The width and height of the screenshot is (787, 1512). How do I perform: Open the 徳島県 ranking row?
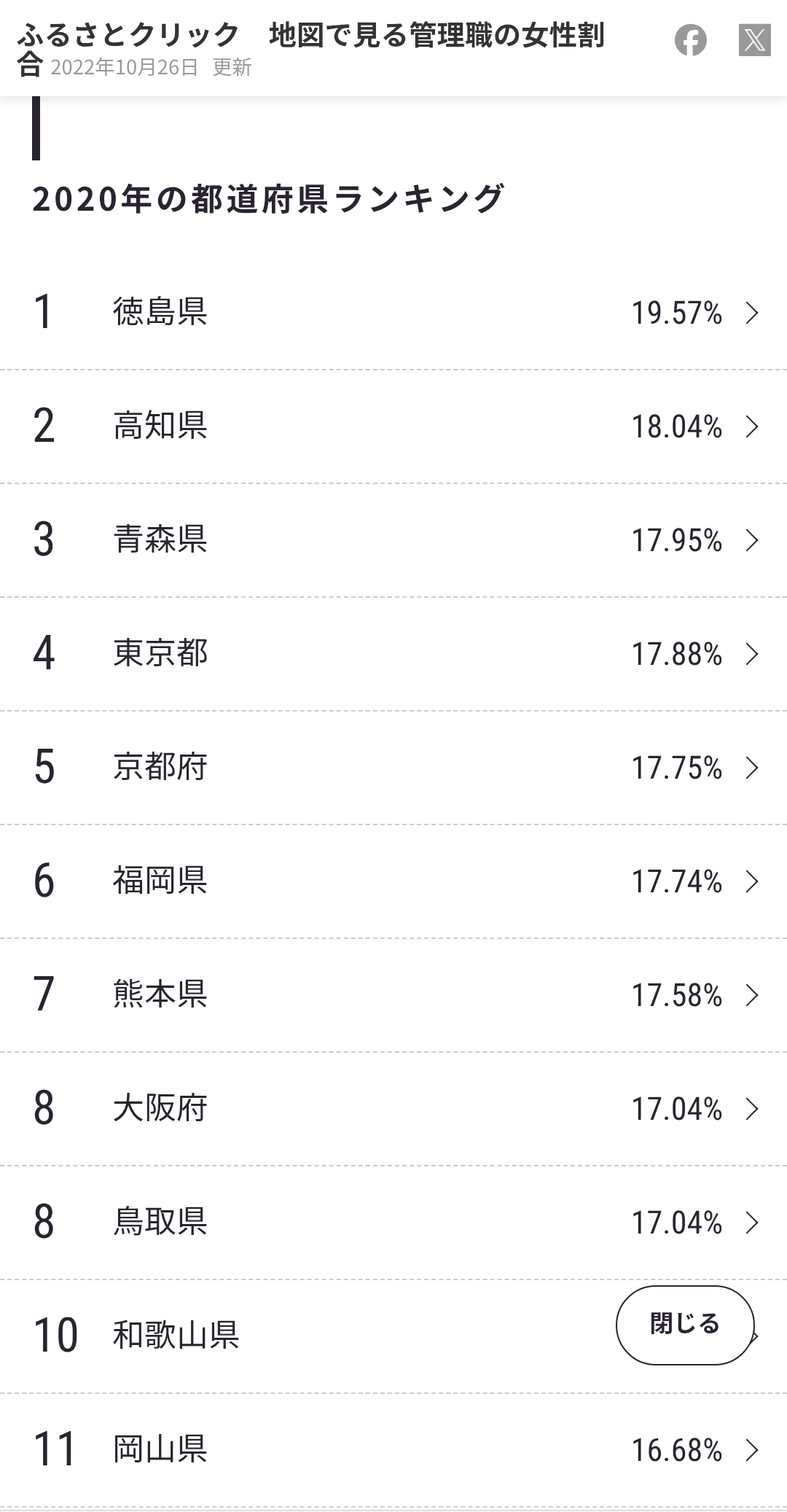[393, 313]
